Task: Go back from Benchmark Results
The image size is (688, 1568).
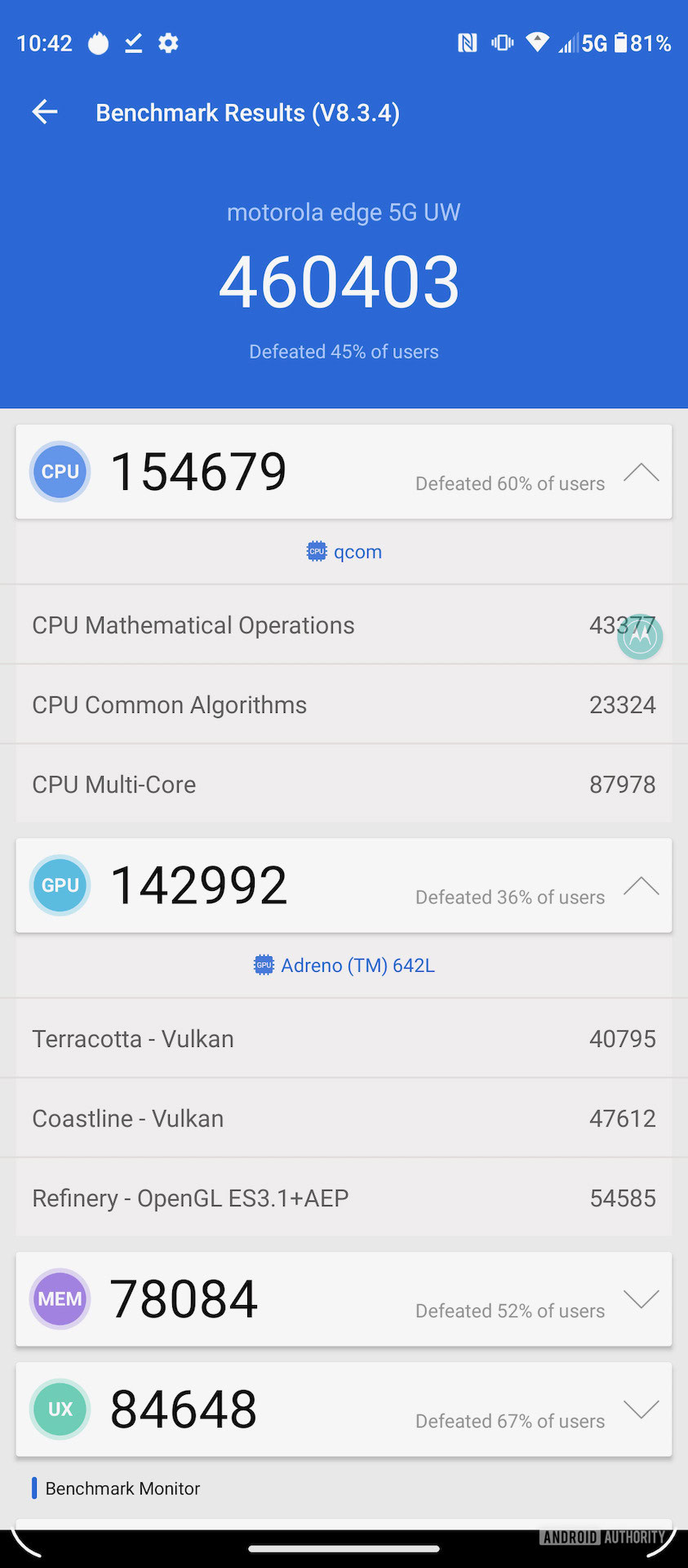Action: pos(45,112)
